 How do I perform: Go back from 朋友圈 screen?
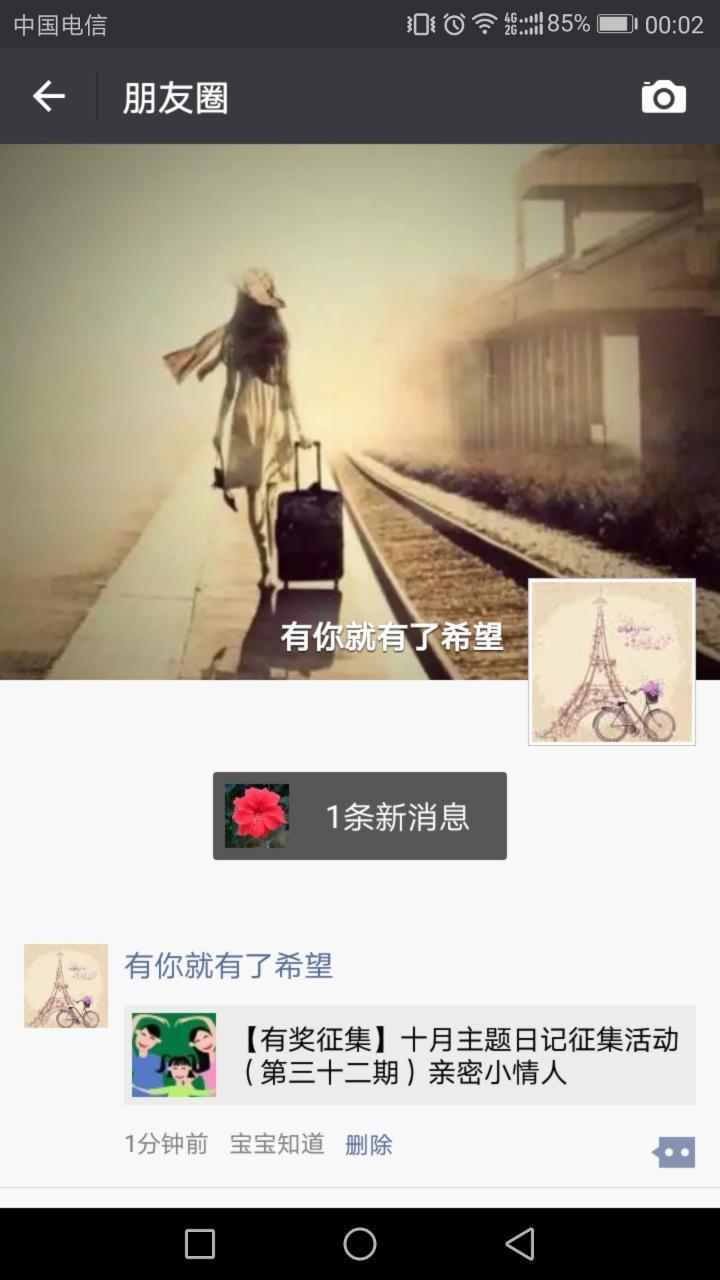pyautogui.click(x=48, y=97)
